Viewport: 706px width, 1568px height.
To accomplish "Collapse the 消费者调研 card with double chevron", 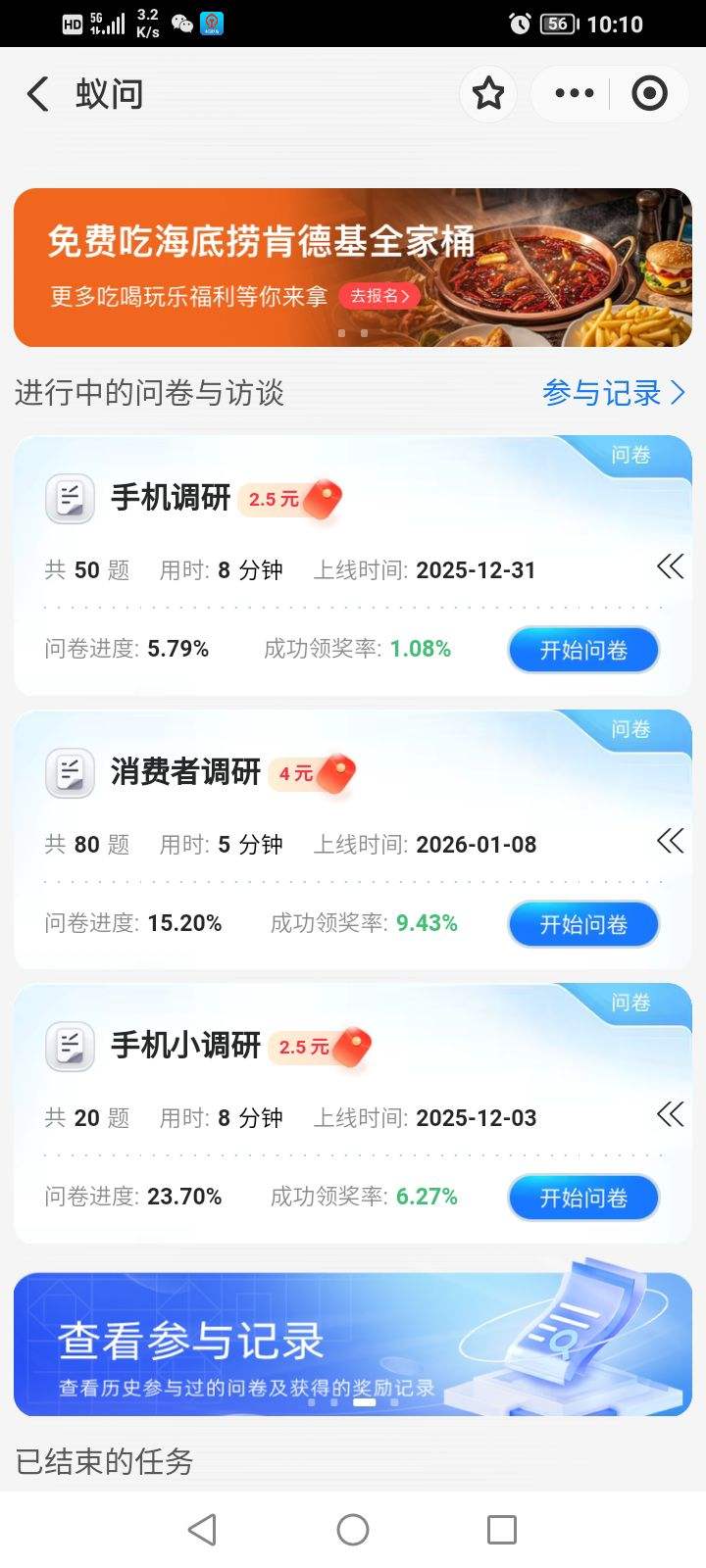I will point(670,841).
